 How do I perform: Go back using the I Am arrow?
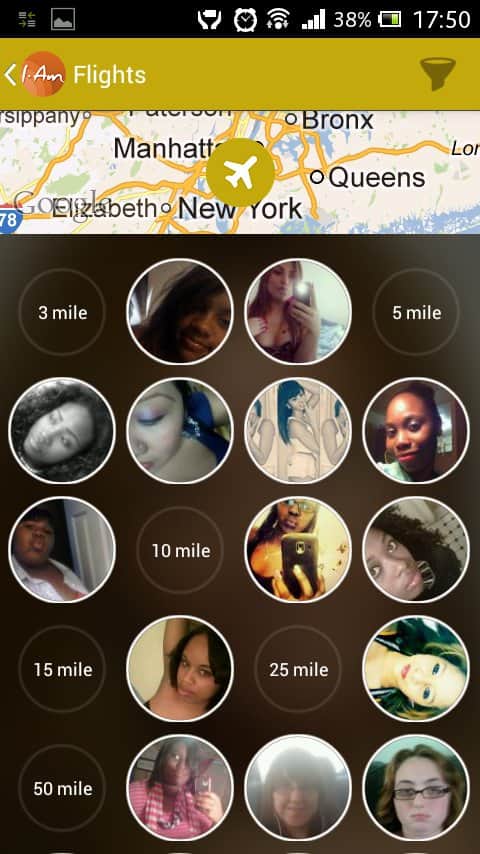[x=35, y=74]
